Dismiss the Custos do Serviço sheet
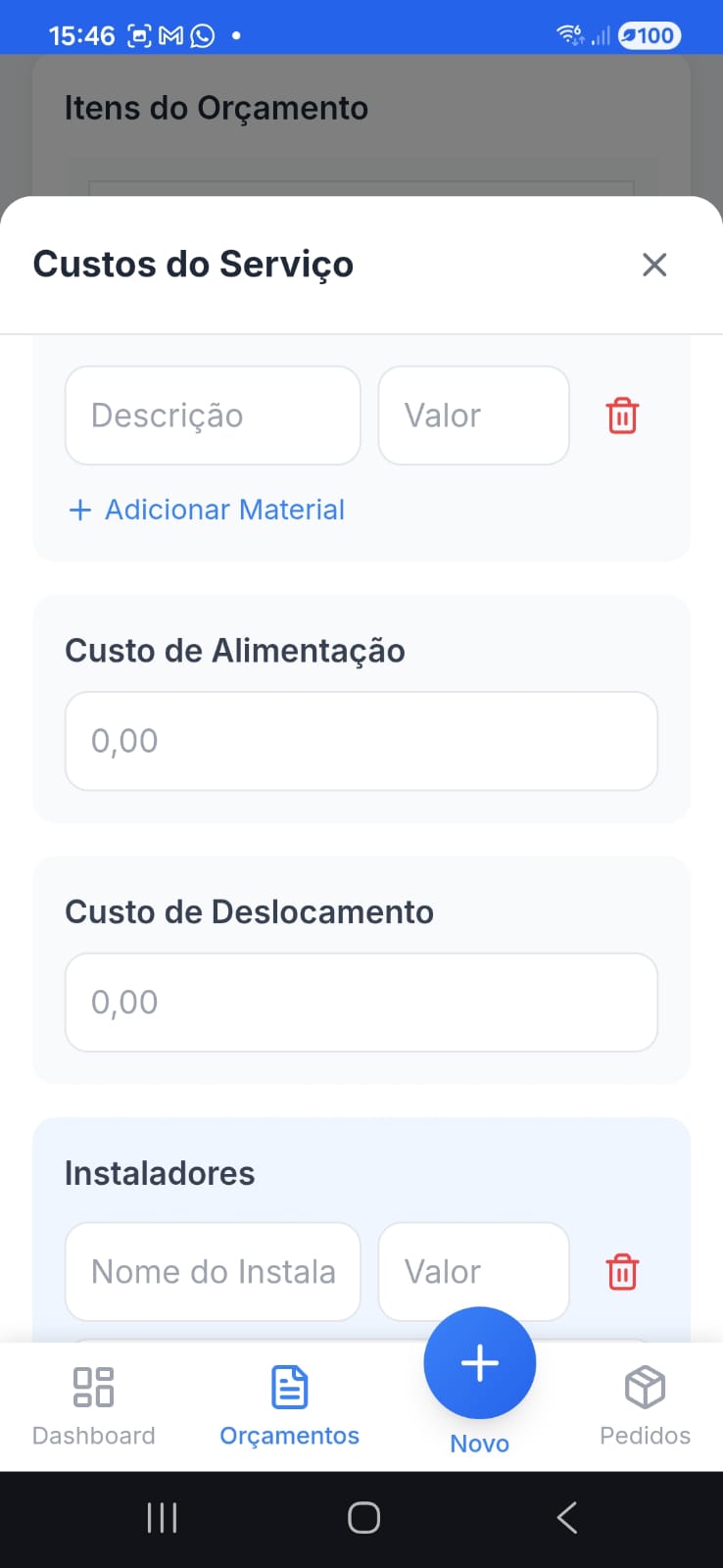 click(x=653, y=265)
